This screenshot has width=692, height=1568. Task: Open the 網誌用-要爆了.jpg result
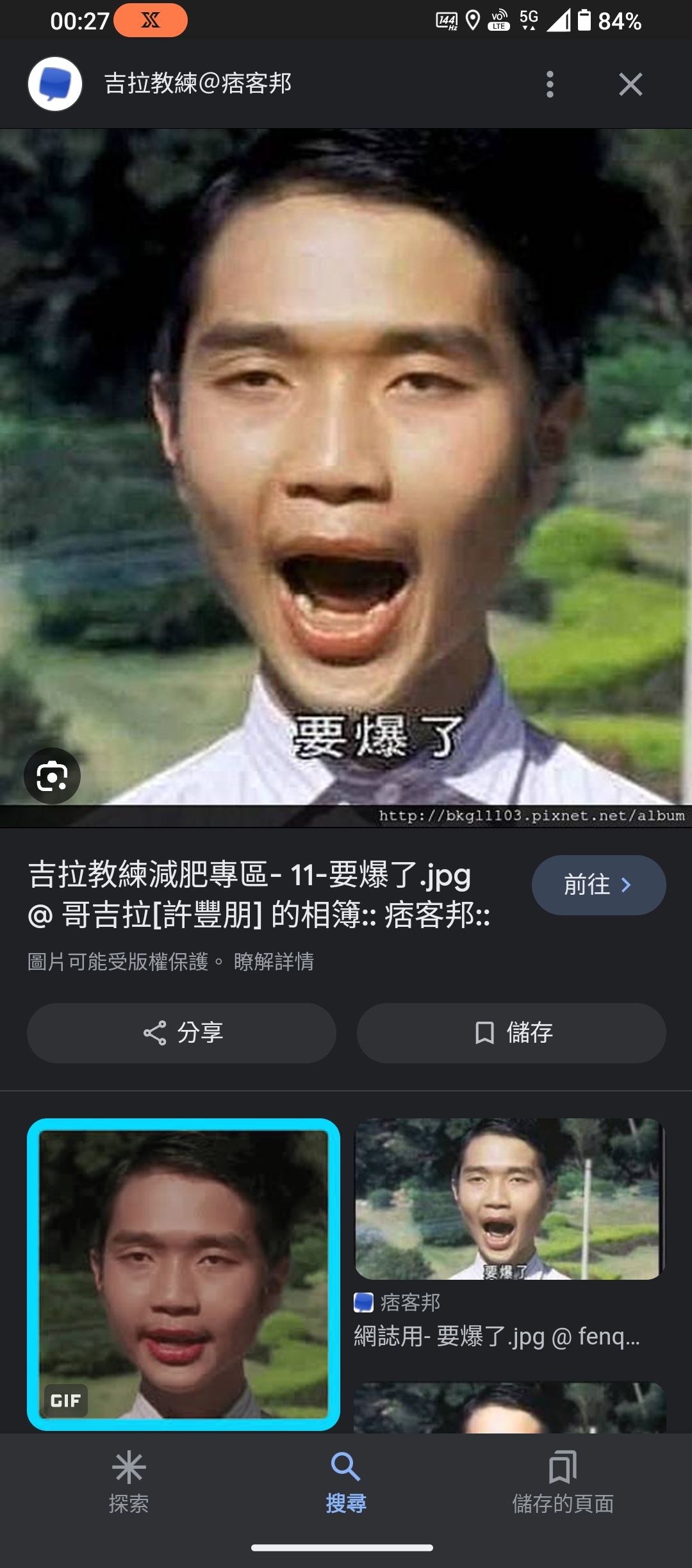(497, 1336)
